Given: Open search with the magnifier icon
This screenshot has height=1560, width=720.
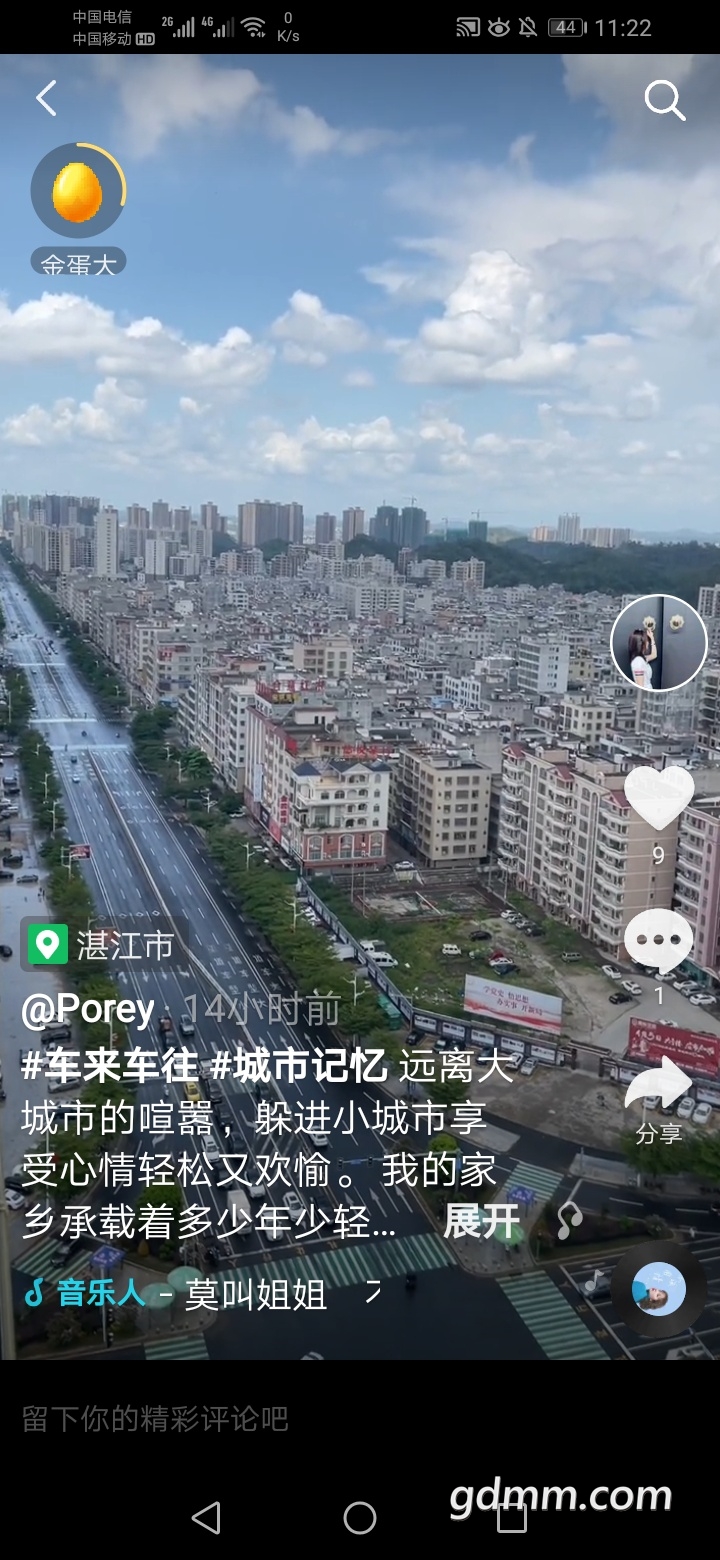Looking at the screenshot, I should coord(664,100).
